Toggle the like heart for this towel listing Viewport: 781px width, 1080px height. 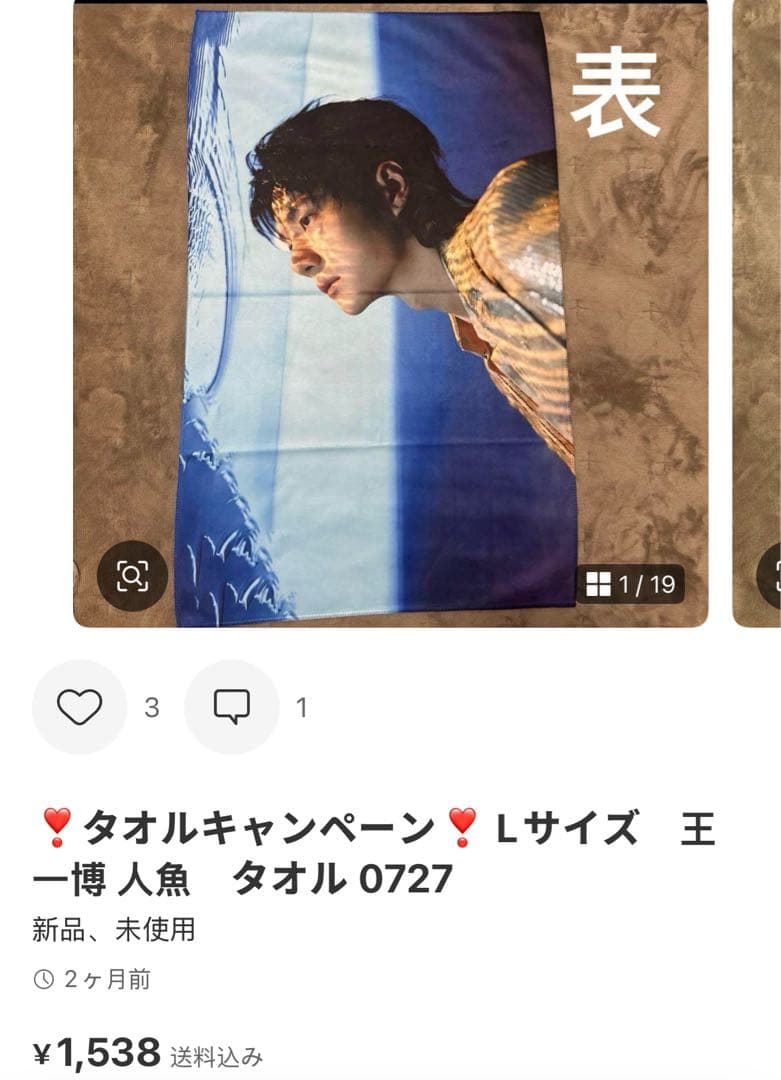pyautogui.click(x=82, y=706)
